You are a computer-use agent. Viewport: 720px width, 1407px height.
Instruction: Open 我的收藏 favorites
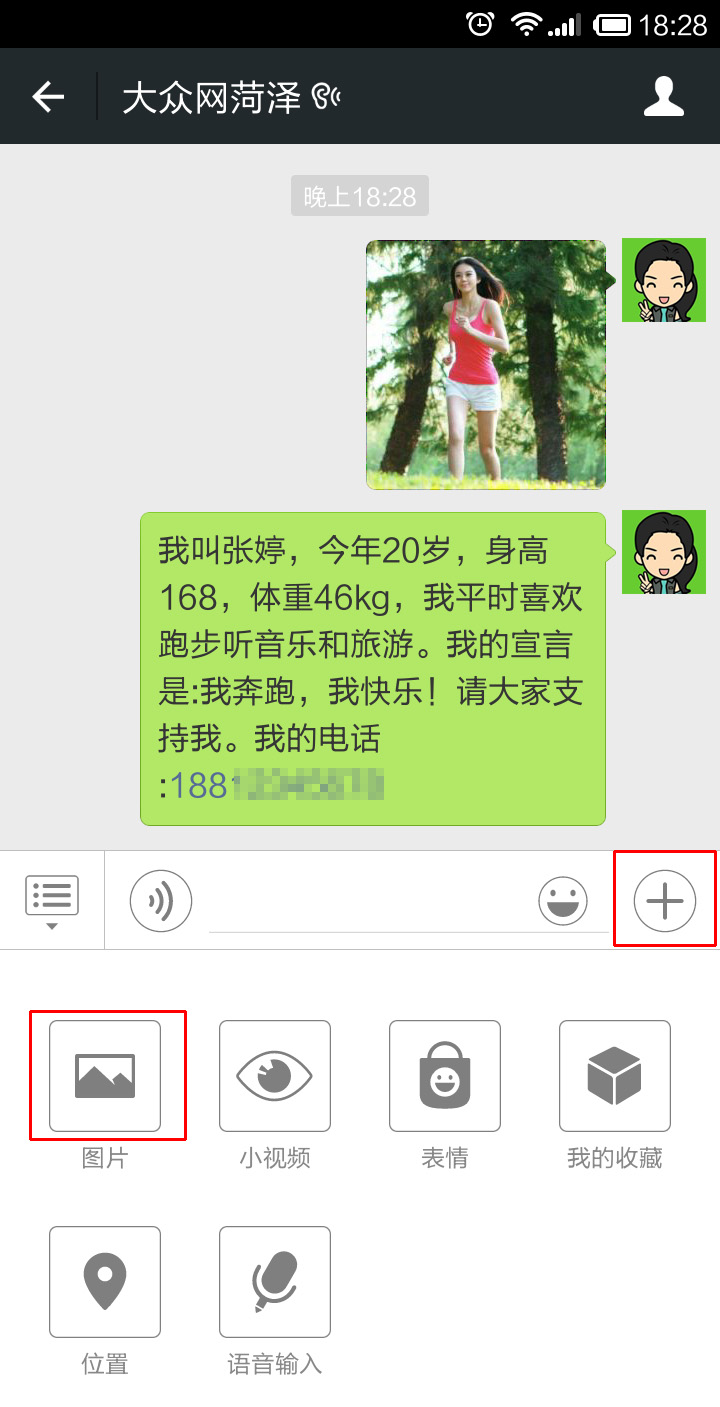(x=615, y=1076)
